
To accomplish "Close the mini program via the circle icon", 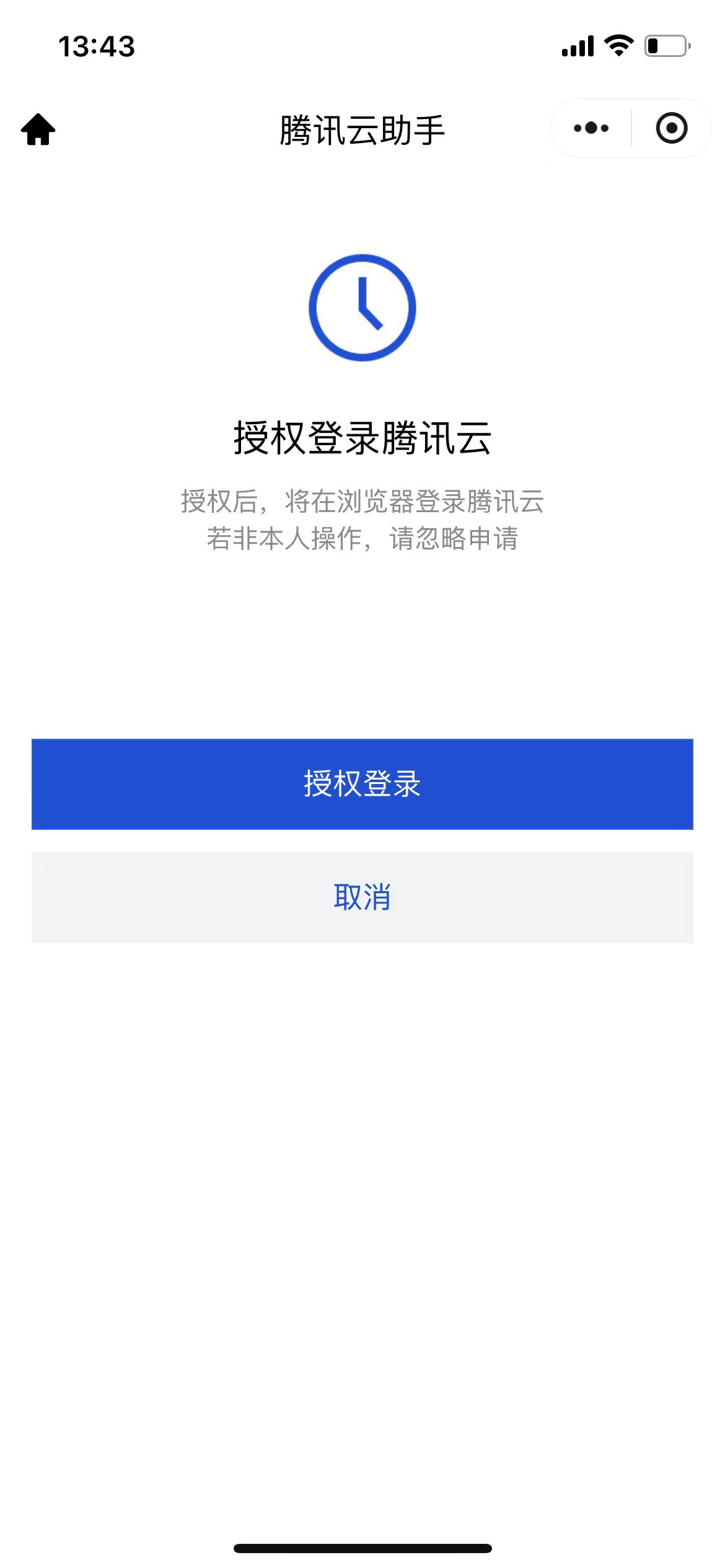I will (x=671, y=128).
